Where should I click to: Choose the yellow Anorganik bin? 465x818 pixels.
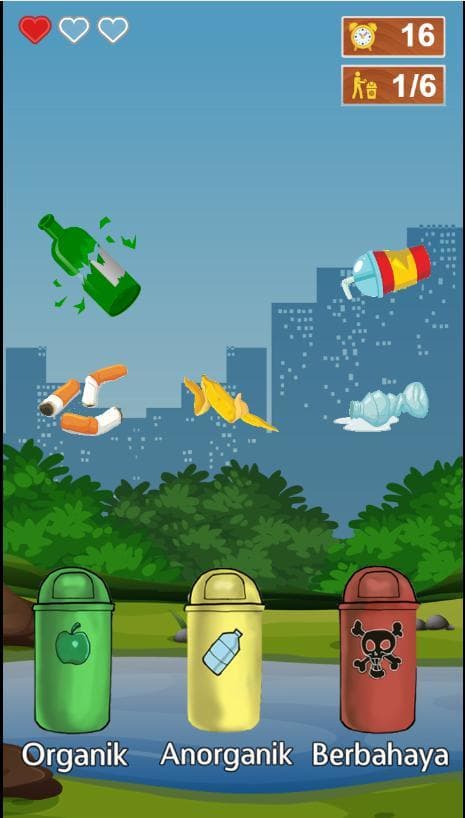tap(224, 650)
